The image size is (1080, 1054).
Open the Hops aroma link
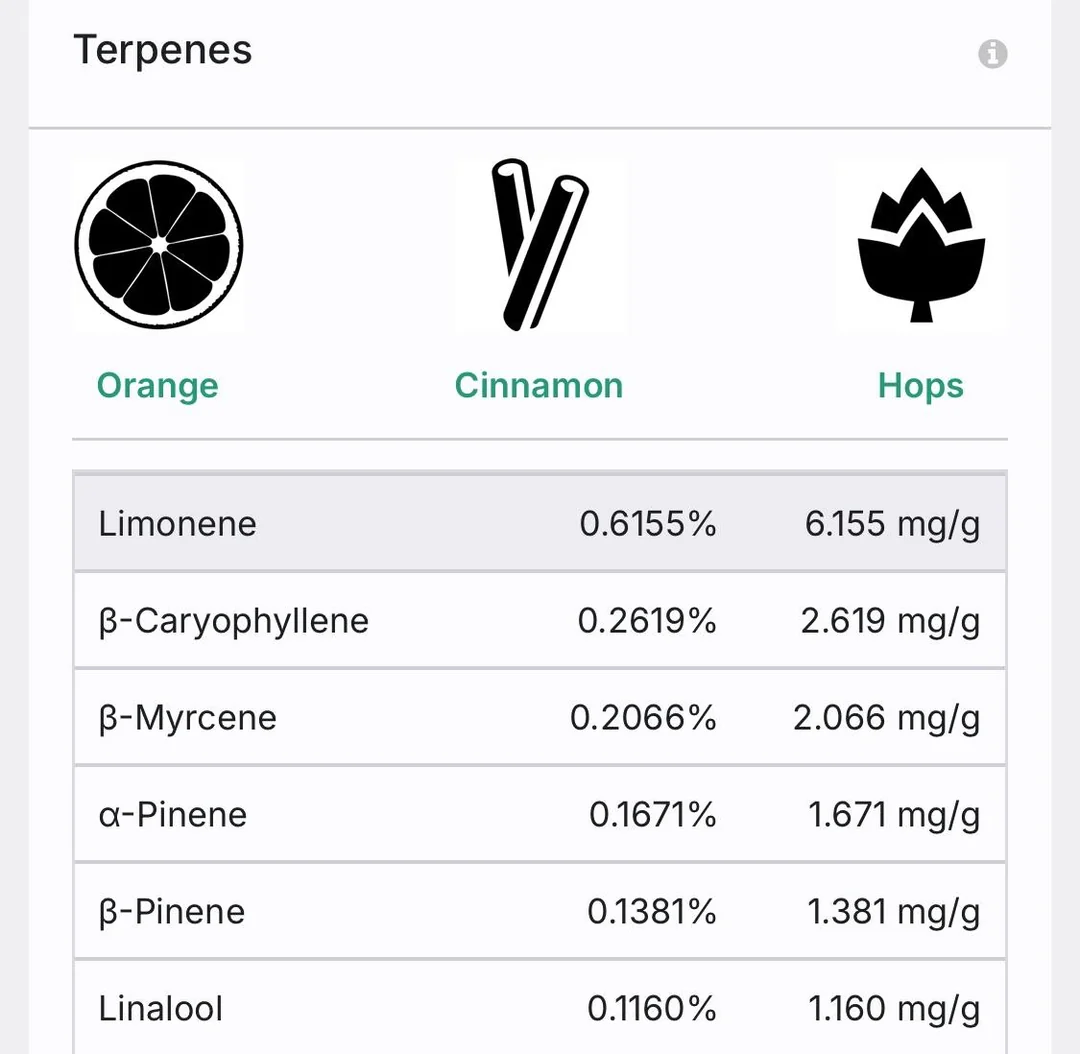coord(920,386)
